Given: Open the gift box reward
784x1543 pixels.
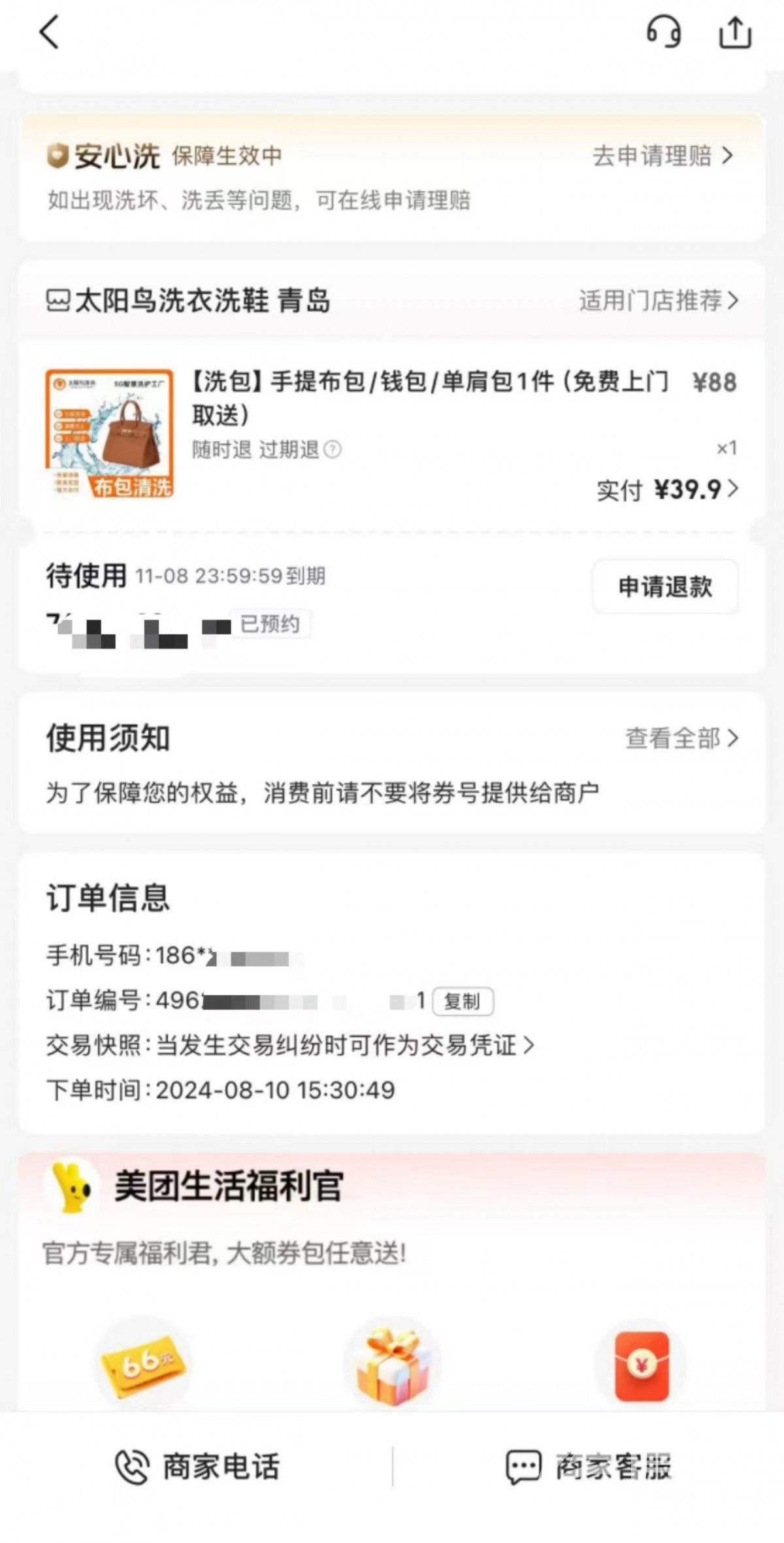Looking at the screenshot, I should (x=392, y=1365).
